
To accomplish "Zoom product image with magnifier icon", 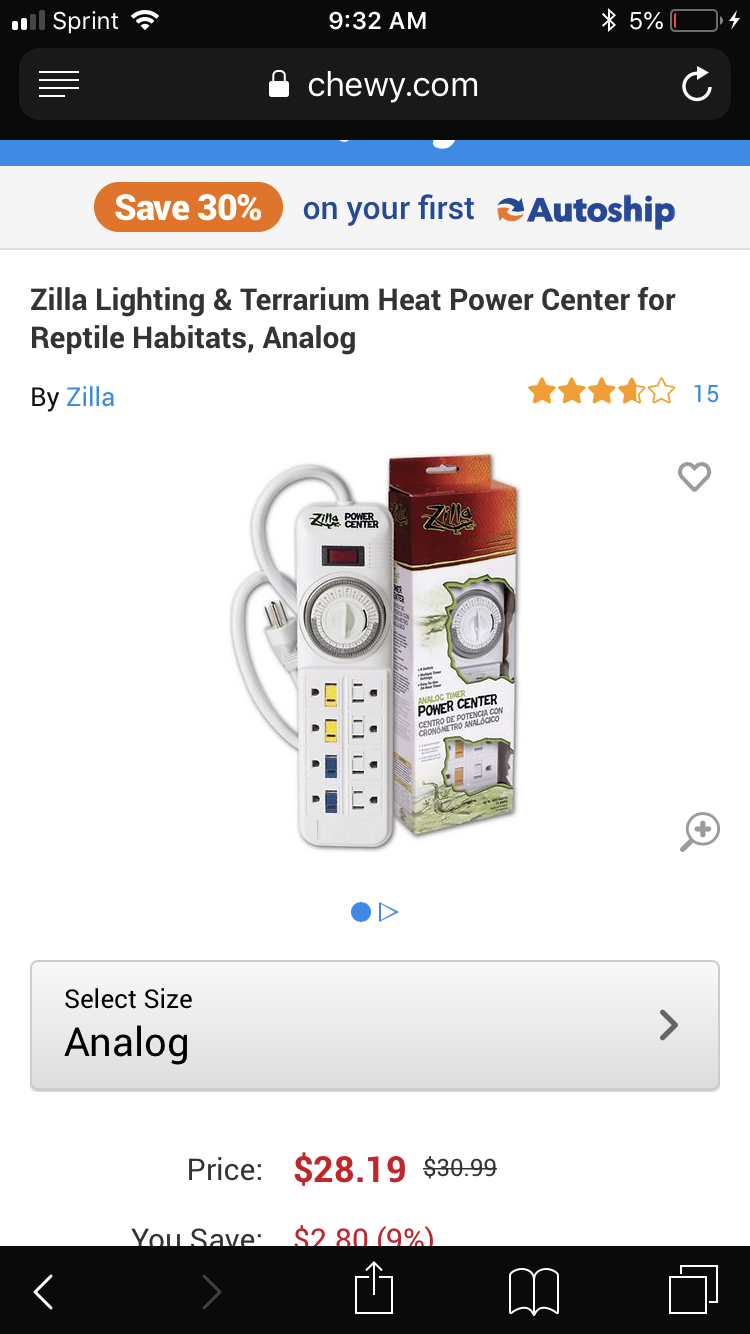I will click(700, 831).
